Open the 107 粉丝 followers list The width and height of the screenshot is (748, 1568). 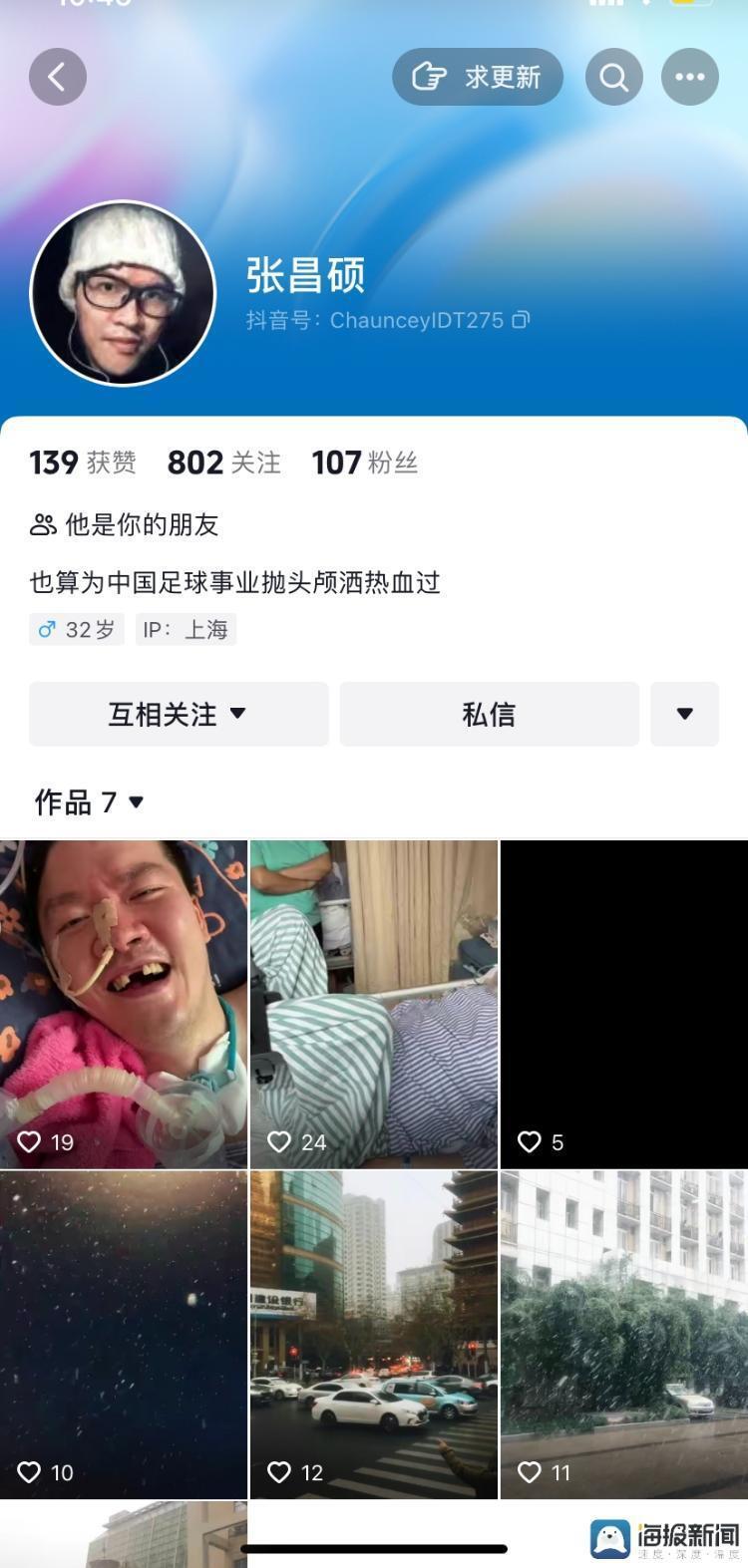(364, 463)
